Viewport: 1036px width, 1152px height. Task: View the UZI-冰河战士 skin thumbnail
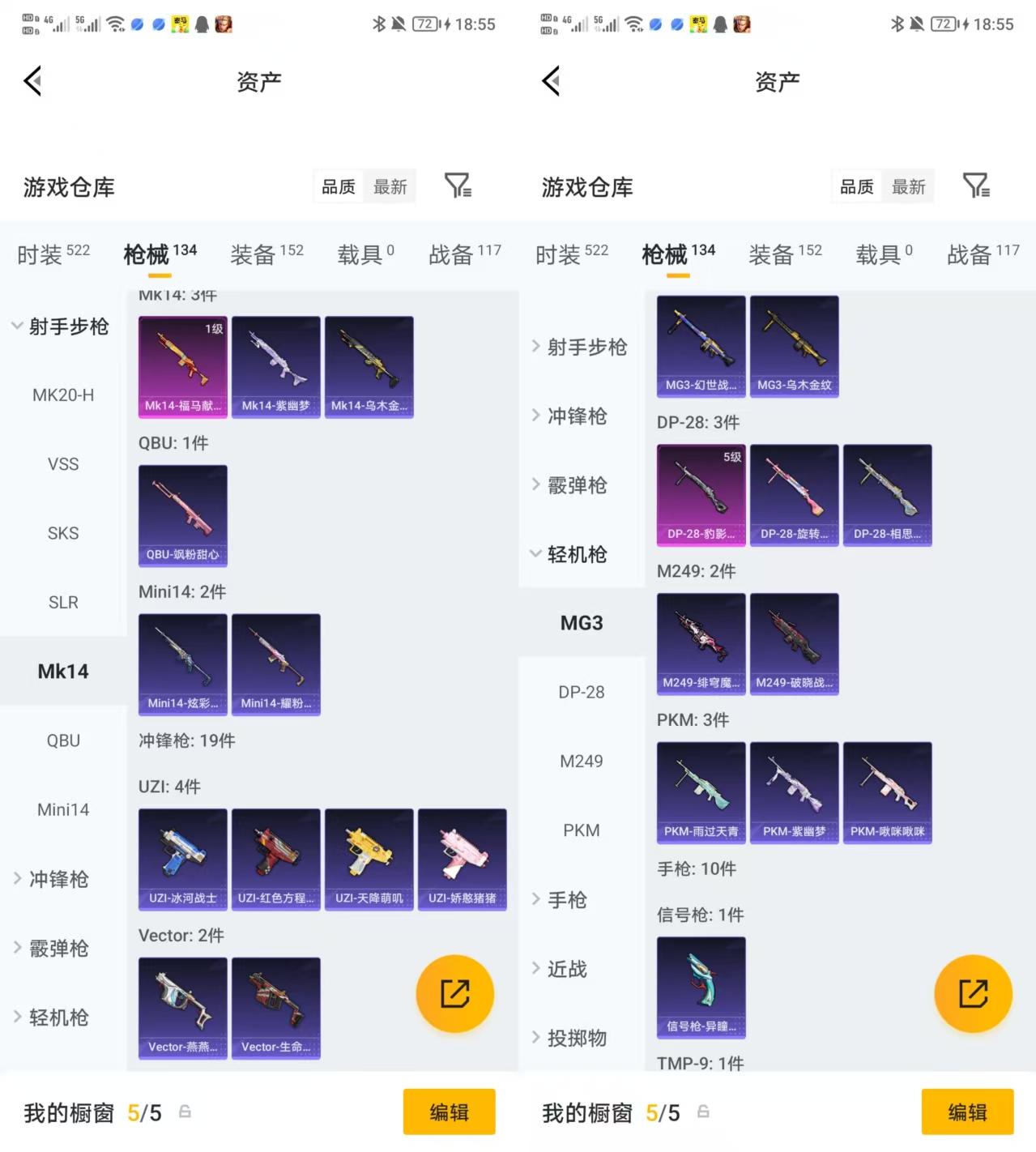[x=182, y=859]
